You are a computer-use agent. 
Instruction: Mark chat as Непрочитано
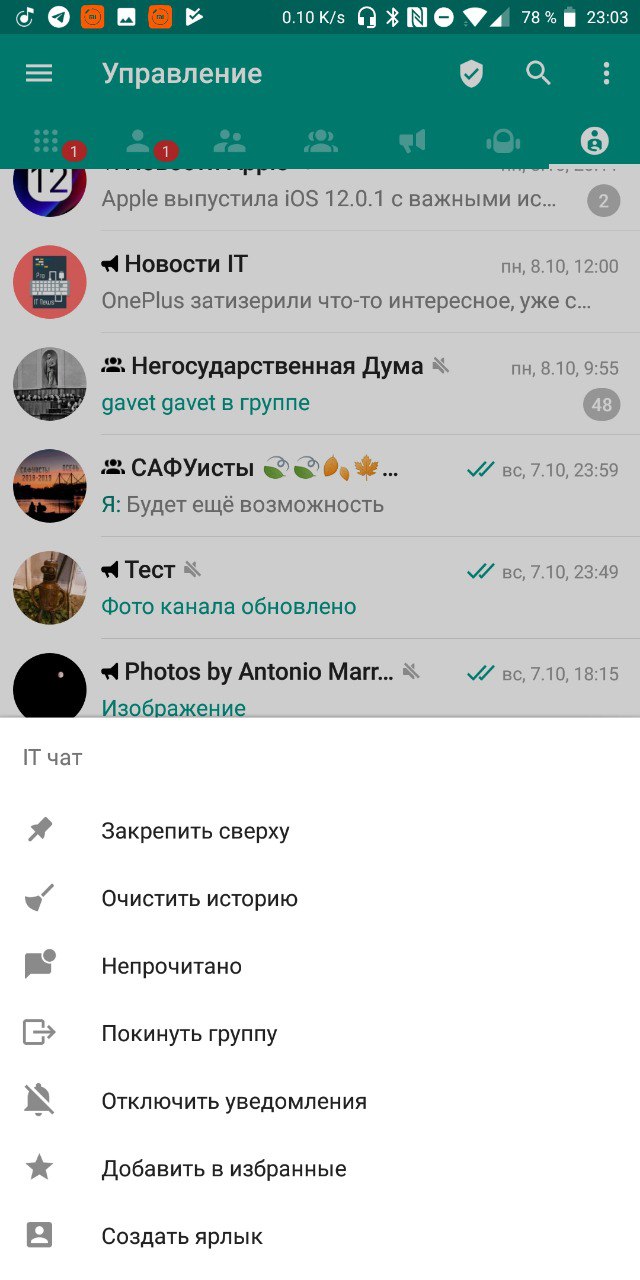tap(171, 966)
